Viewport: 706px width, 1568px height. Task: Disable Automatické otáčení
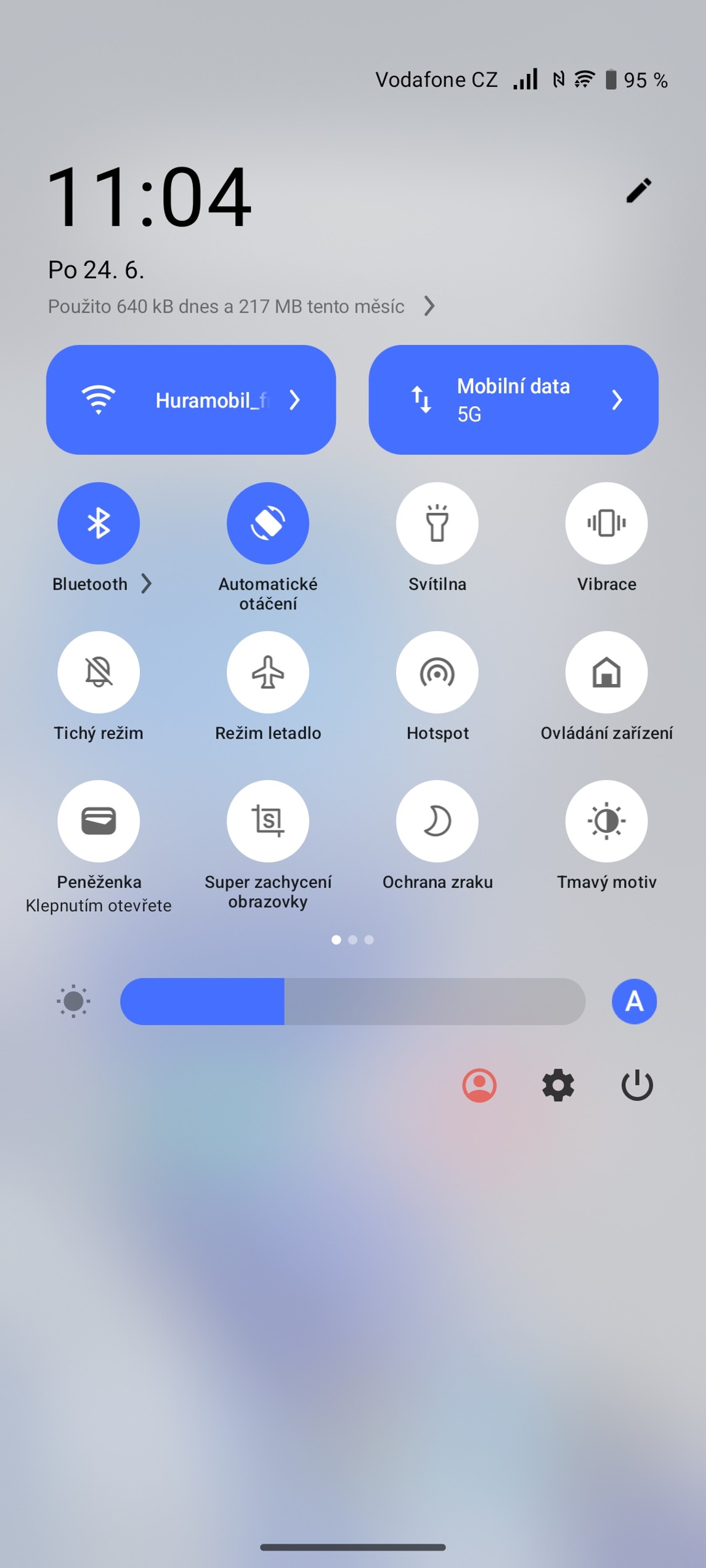pyautogui.click(x=268, y=523)
